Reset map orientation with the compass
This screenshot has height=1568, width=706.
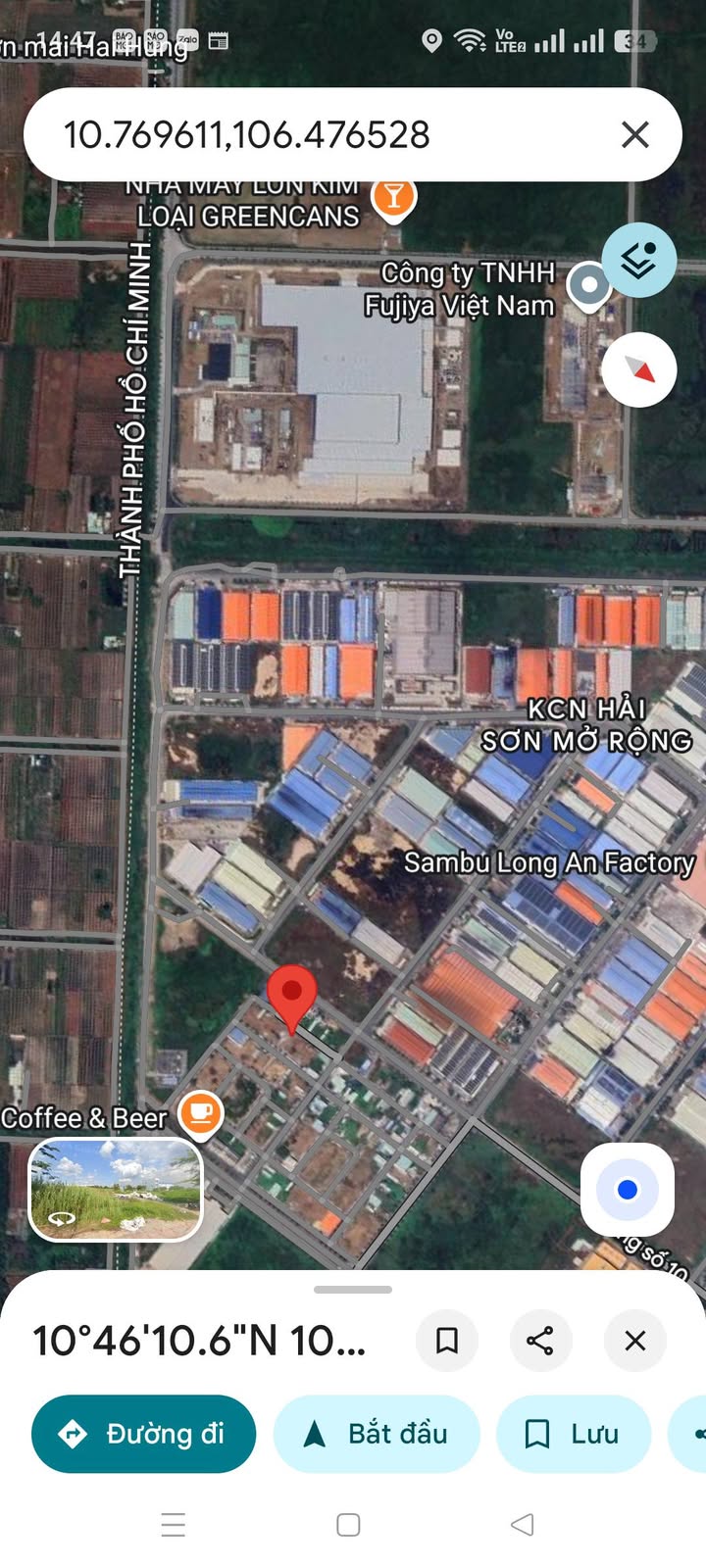click(x=638, y=370)
